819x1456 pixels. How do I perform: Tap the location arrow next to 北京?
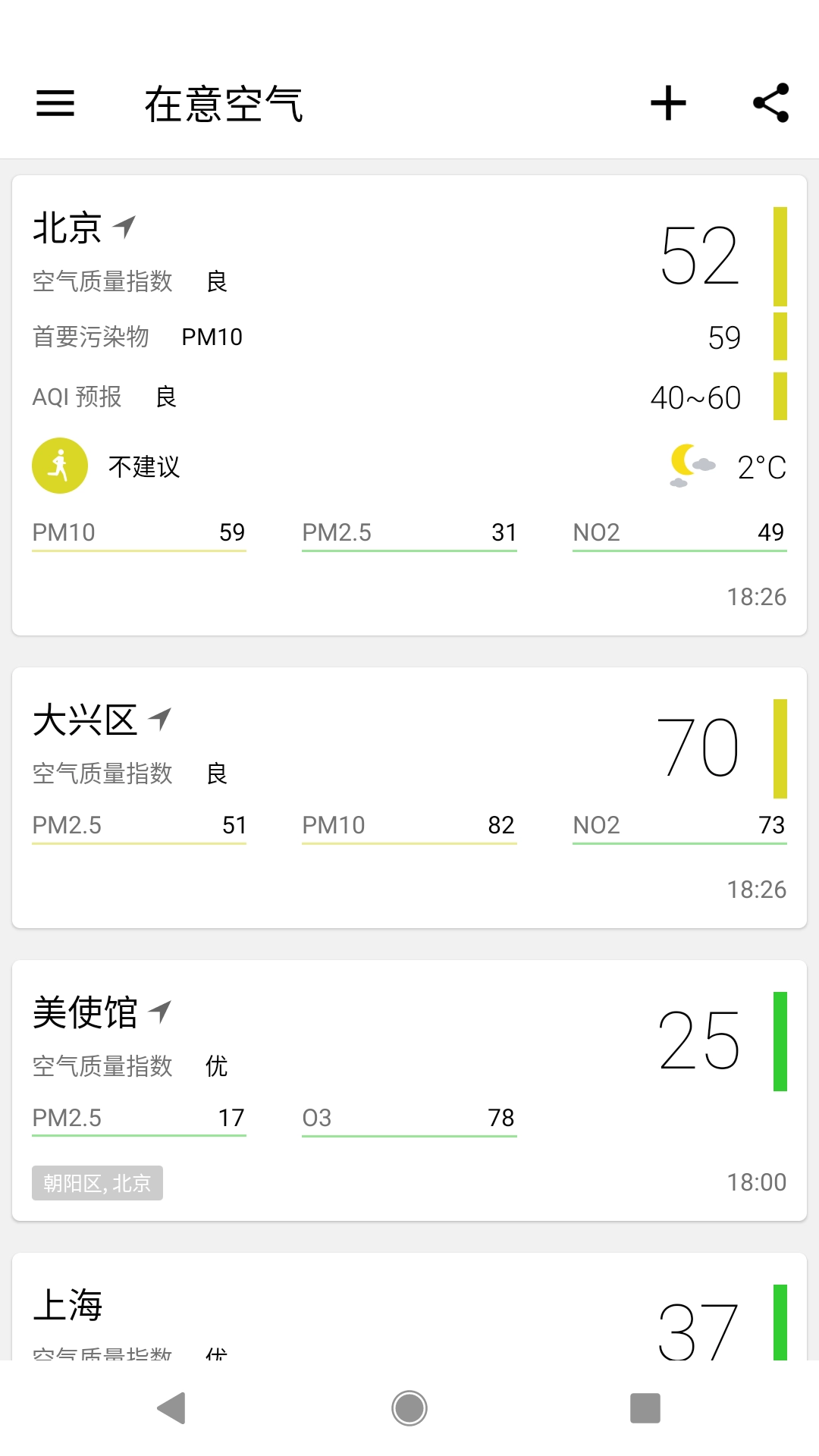126,225
